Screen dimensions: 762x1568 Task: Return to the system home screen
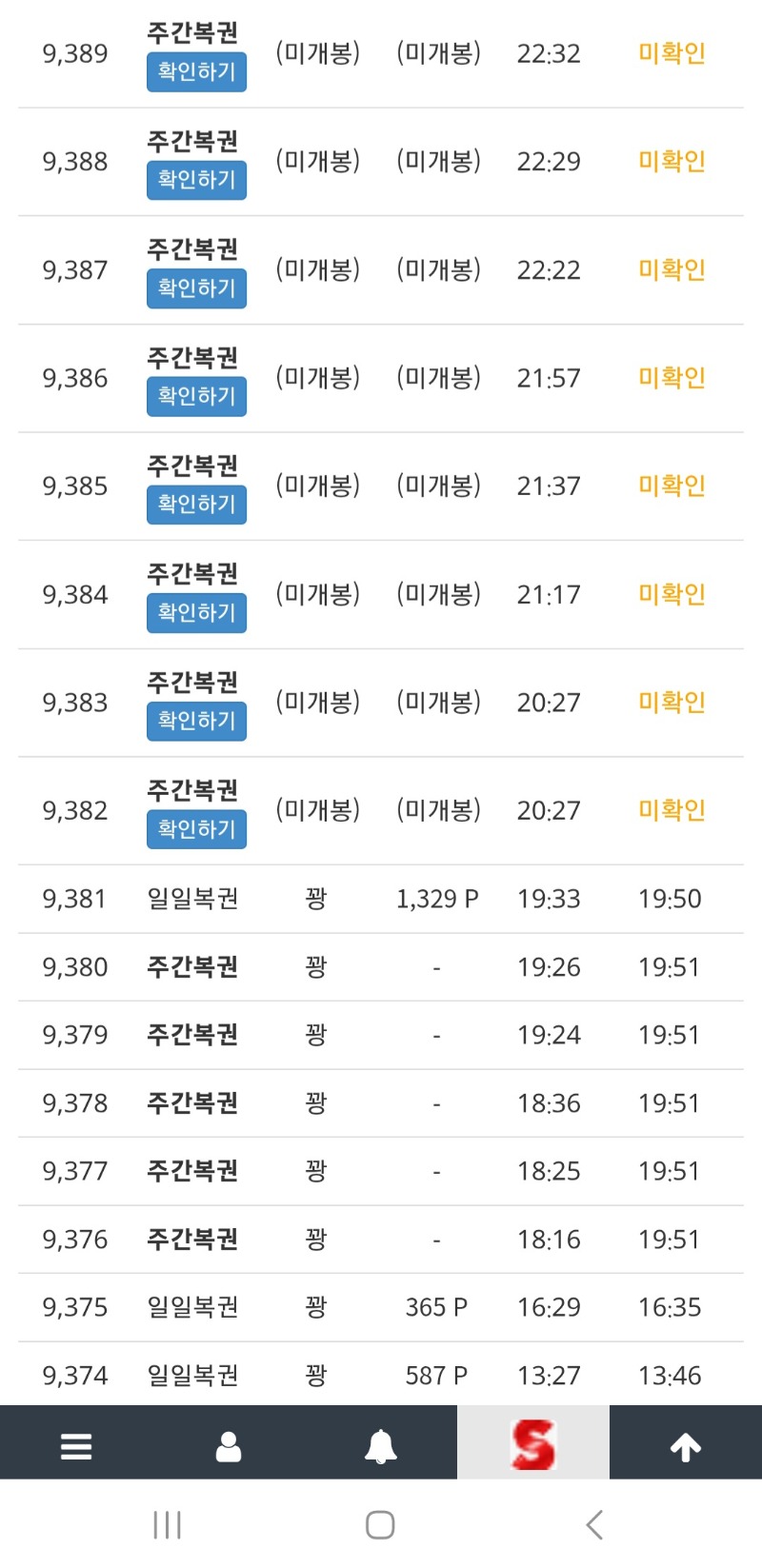tap(380, 1525)
